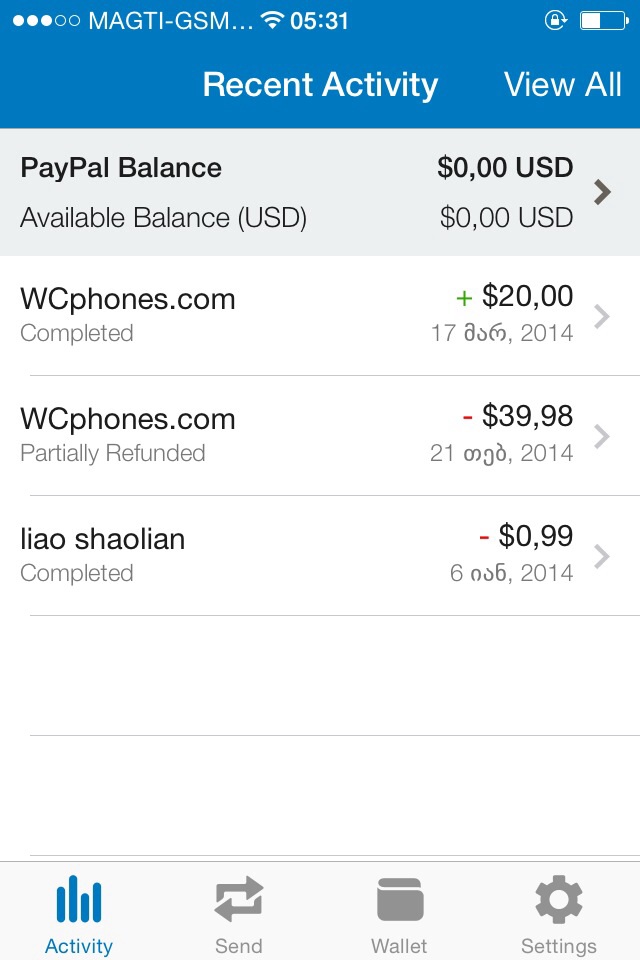Go to the Wallet tab

(x=399, y=913)
